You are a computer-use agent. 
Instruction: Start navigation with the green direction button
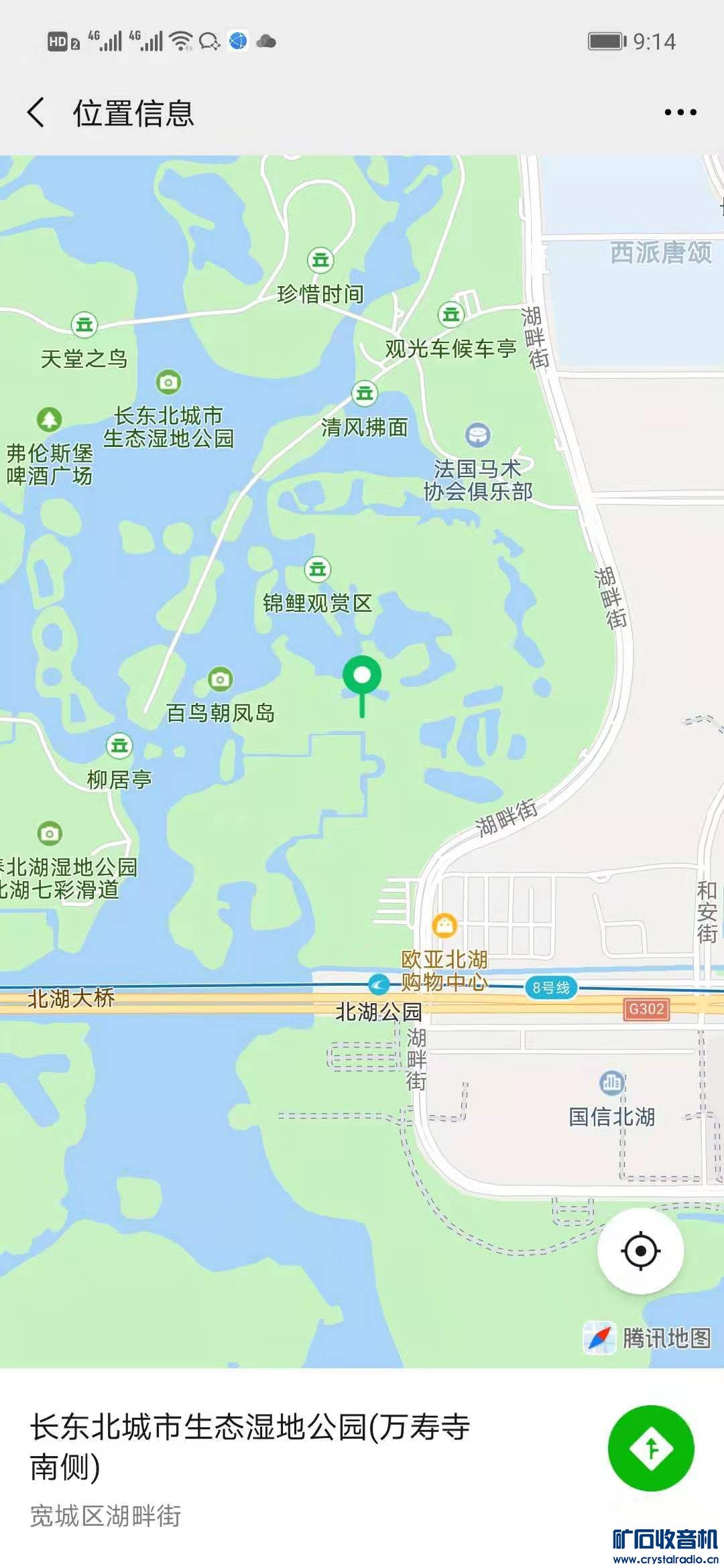(650, 1447)
